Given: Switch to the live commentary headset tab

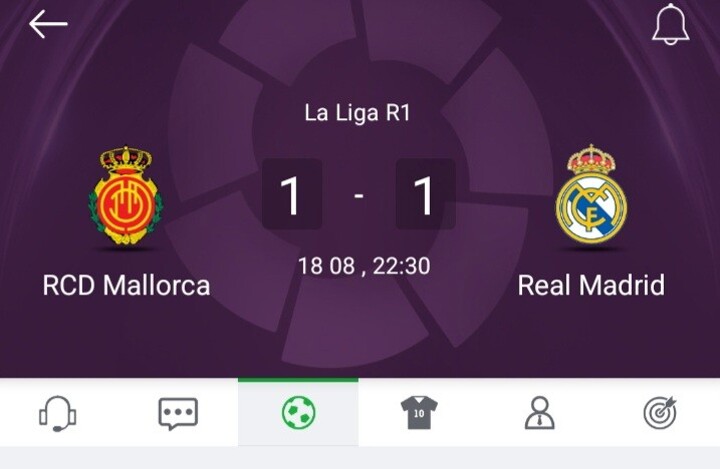Looking at the screenshot, I should pyautogui.click(x=58, y=412).
